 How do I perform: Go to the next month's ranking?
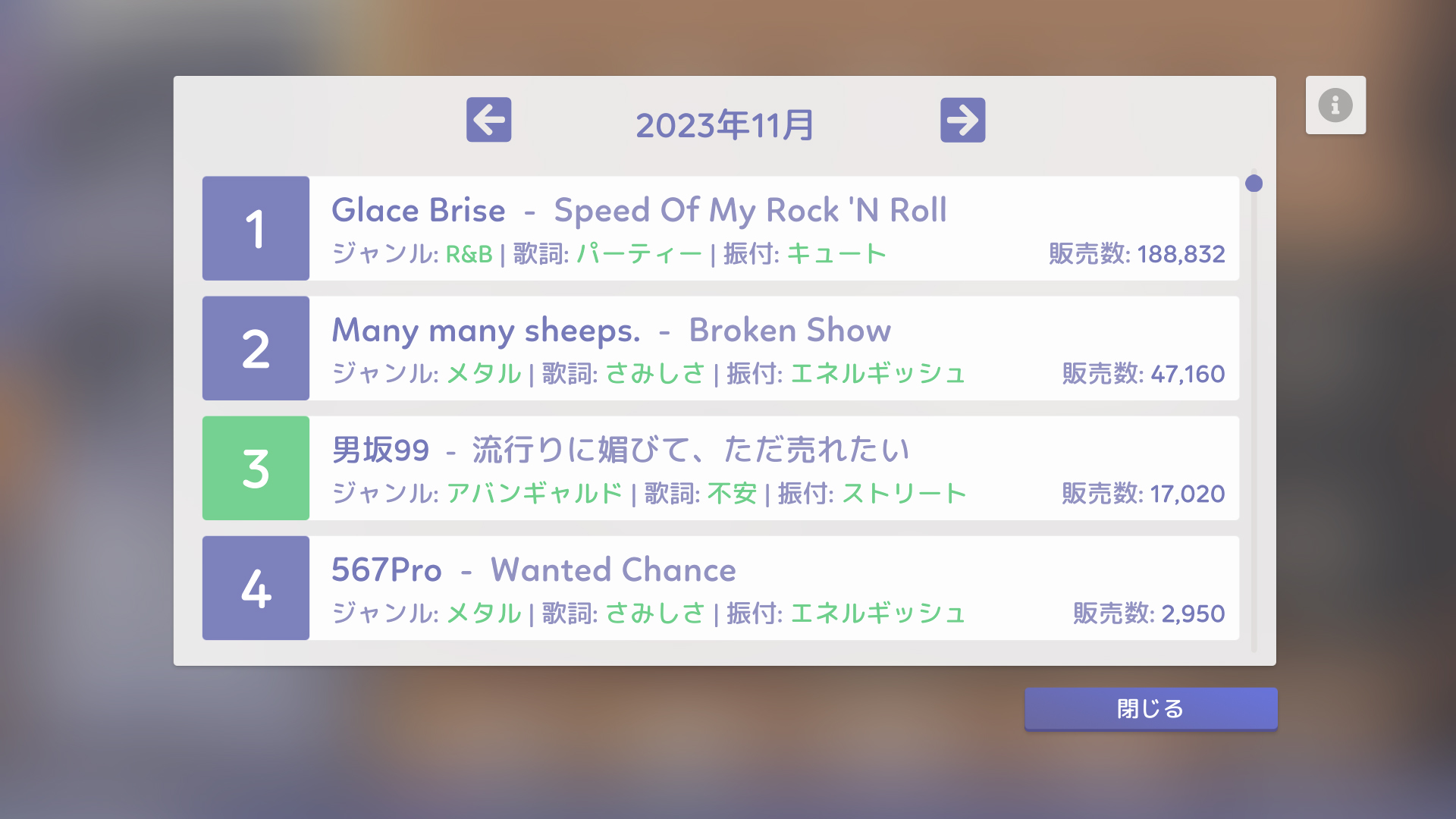(x=962, y=120)
